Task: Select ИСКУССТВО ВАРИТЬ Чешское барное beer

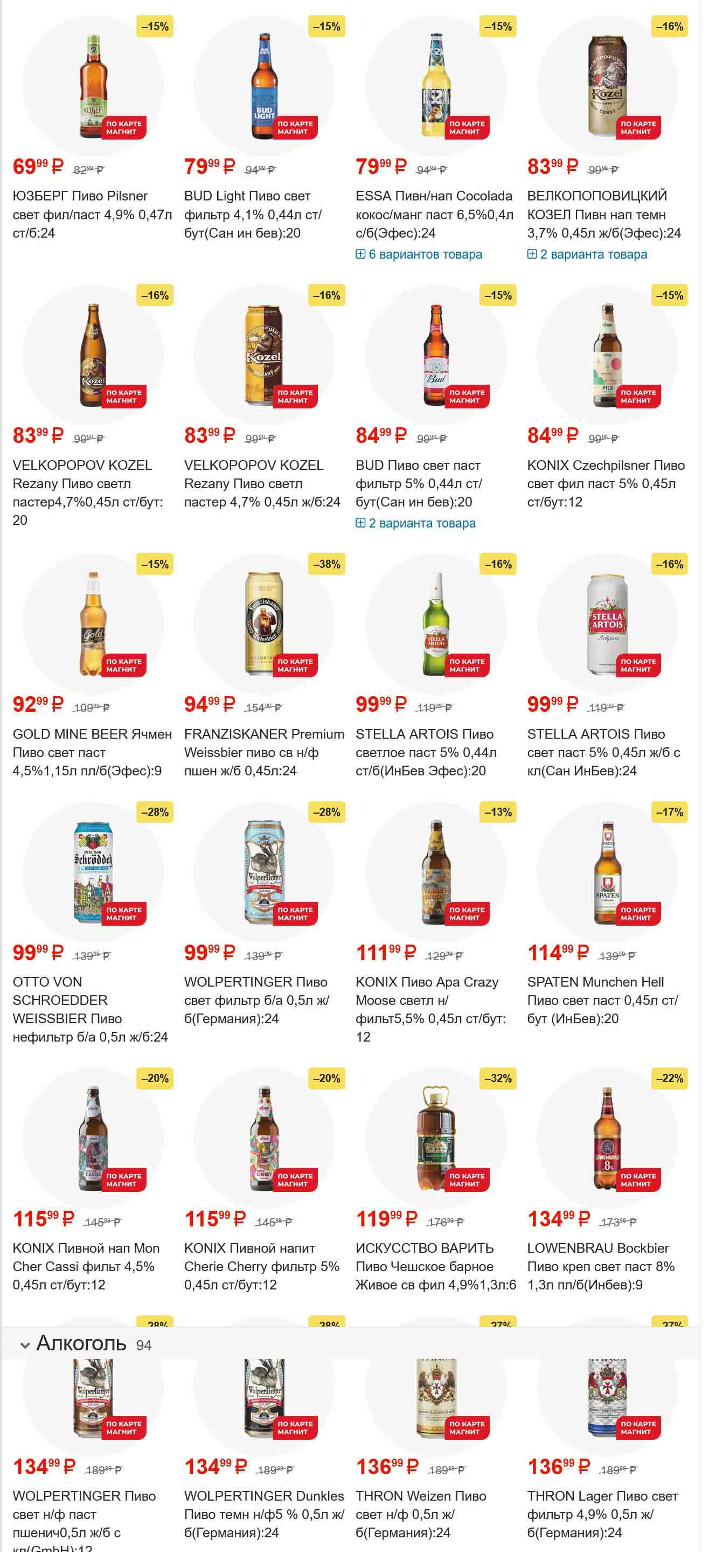Action: (435, 1266)
